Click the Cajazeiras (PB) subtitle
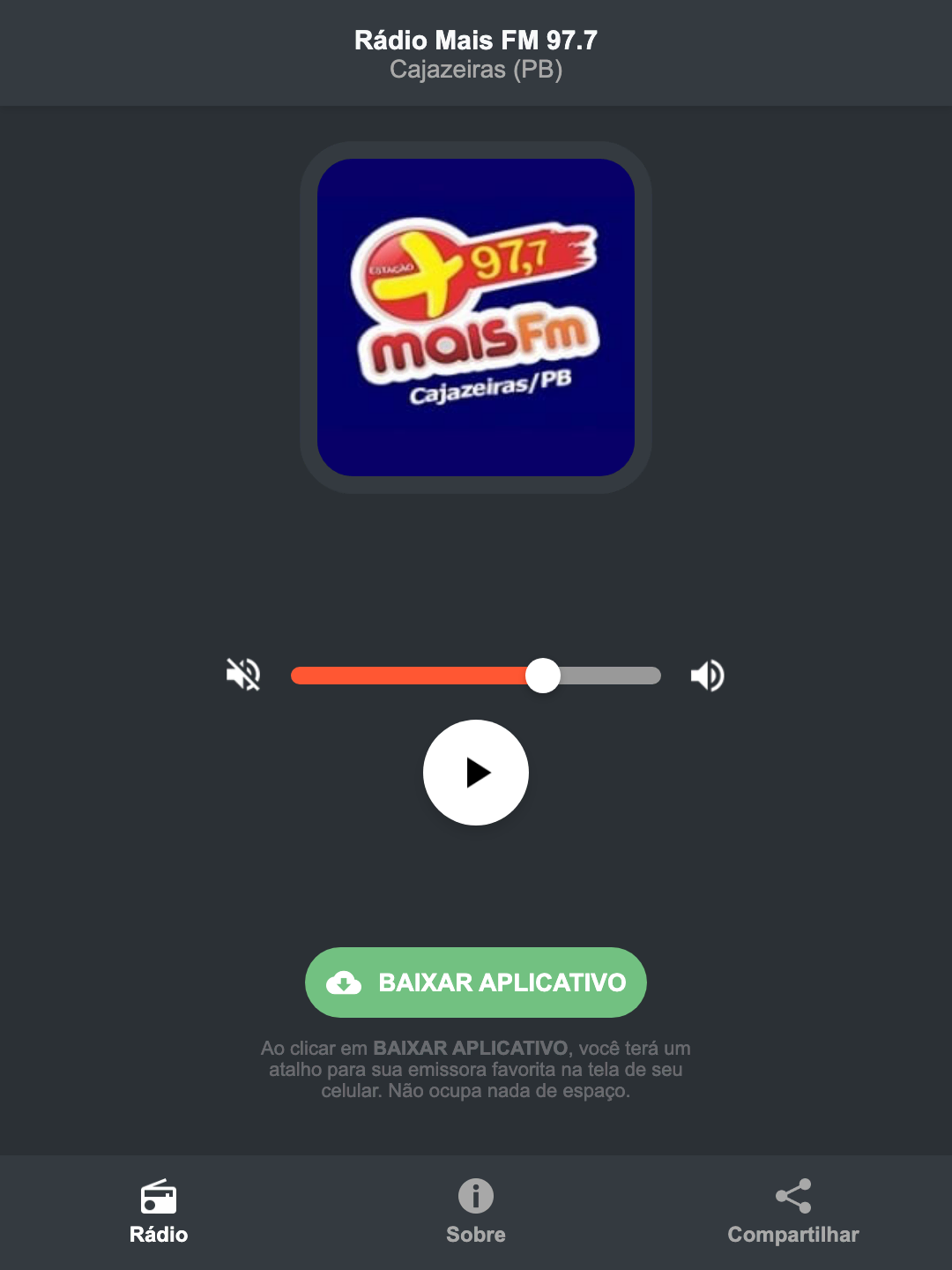Image resolution: width=952 pixels, height=1270 pixels. coord(475,70)
